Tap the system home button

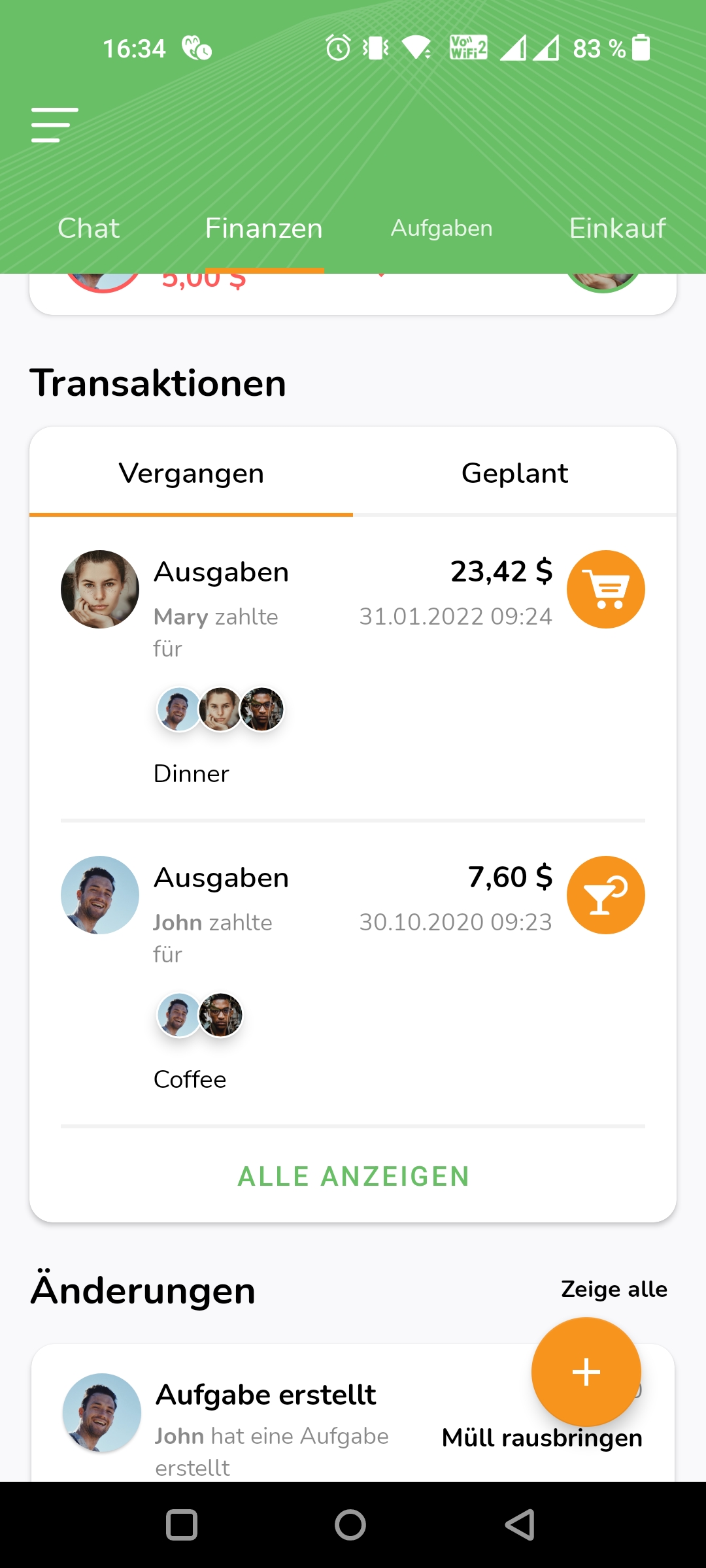[350, 1525]
